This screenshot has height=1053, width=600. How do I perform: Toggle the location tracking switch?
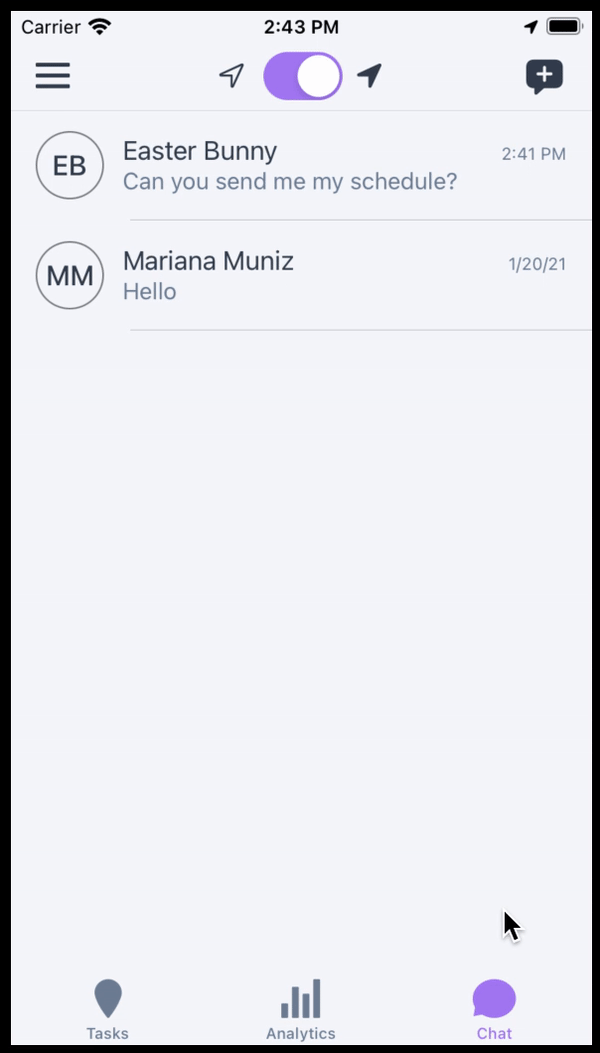tap(302, 76)
